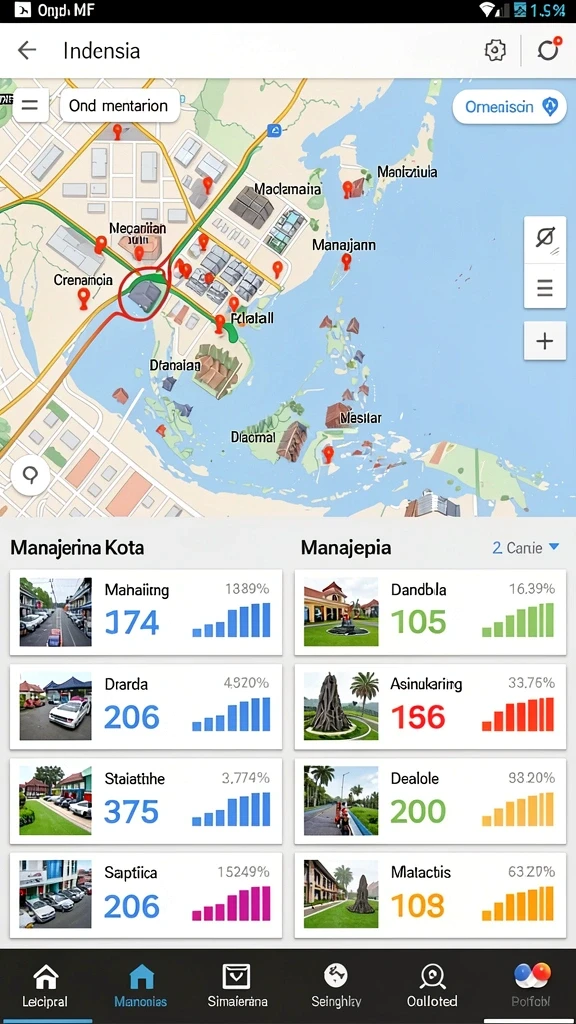Tap the refresh icon with red dot

[549, 50]
